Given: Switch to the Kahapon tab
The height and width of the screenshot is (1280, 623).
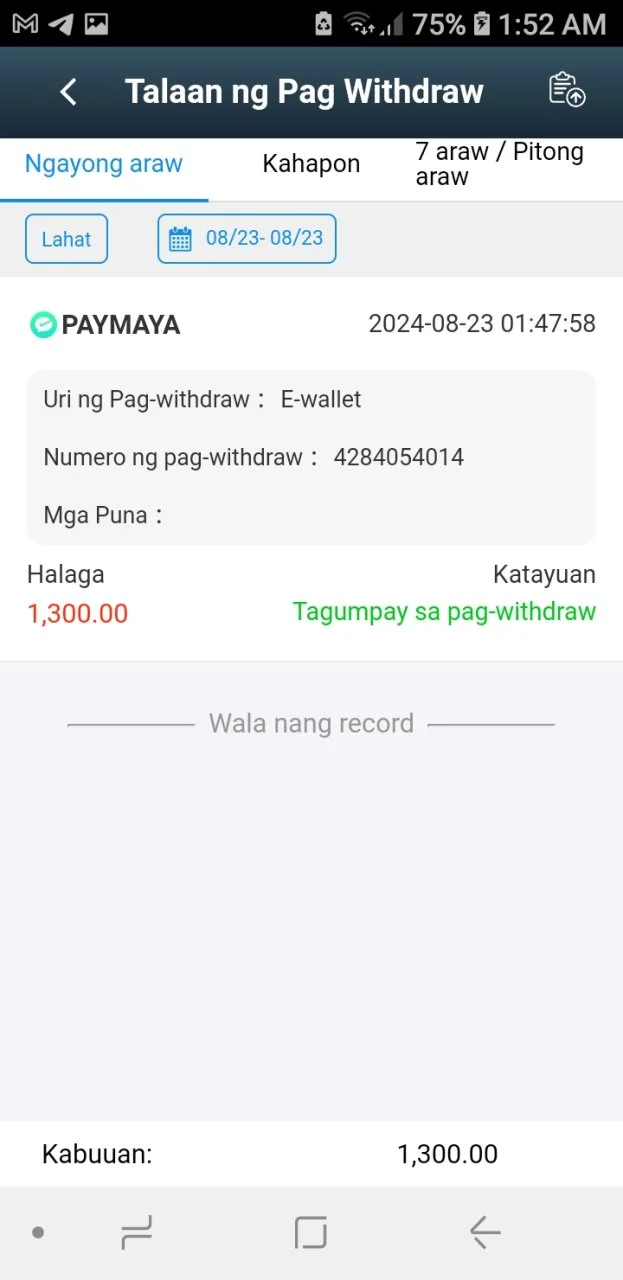Looking at the screenshot, I should coord(311,164).
